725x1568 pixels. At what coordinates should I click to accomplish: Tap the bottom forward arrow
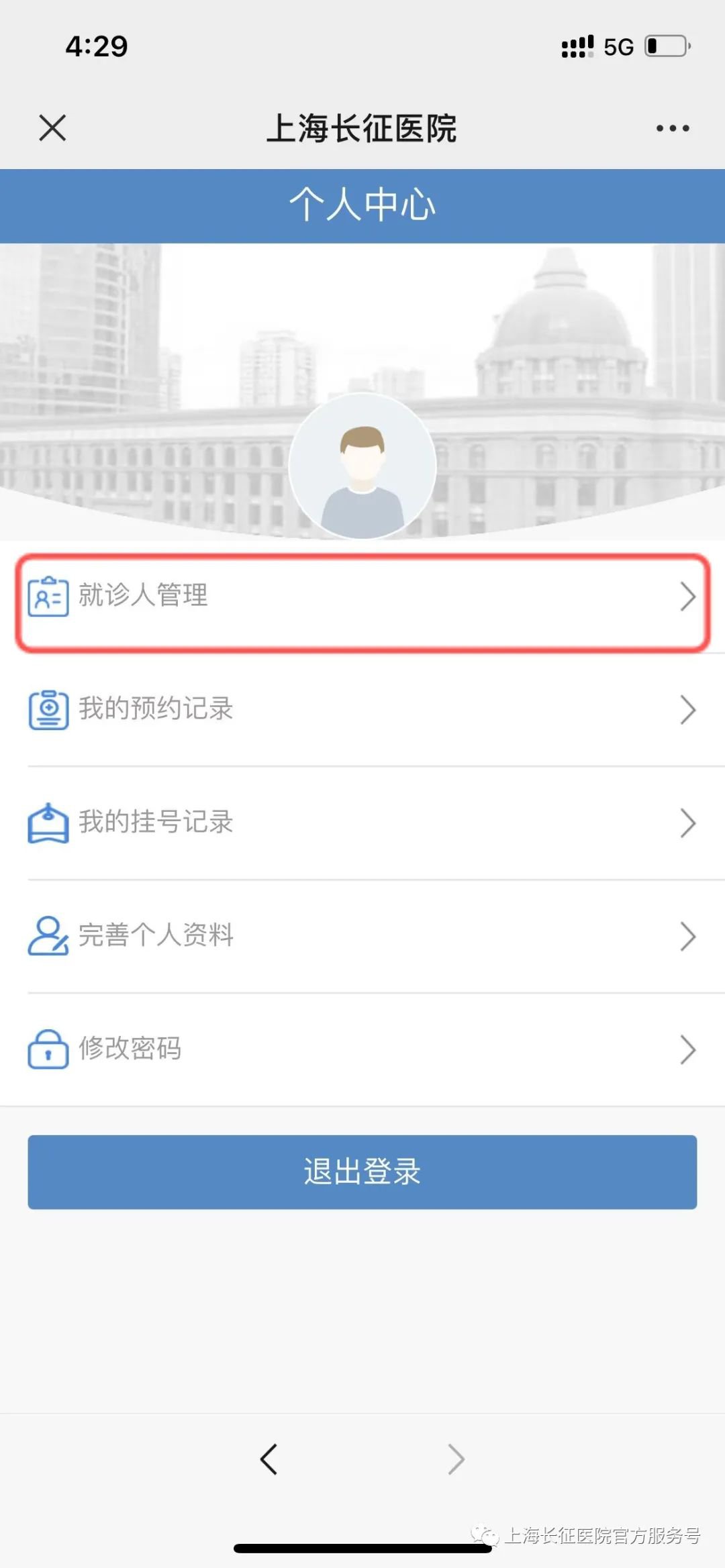(456, 1459)
